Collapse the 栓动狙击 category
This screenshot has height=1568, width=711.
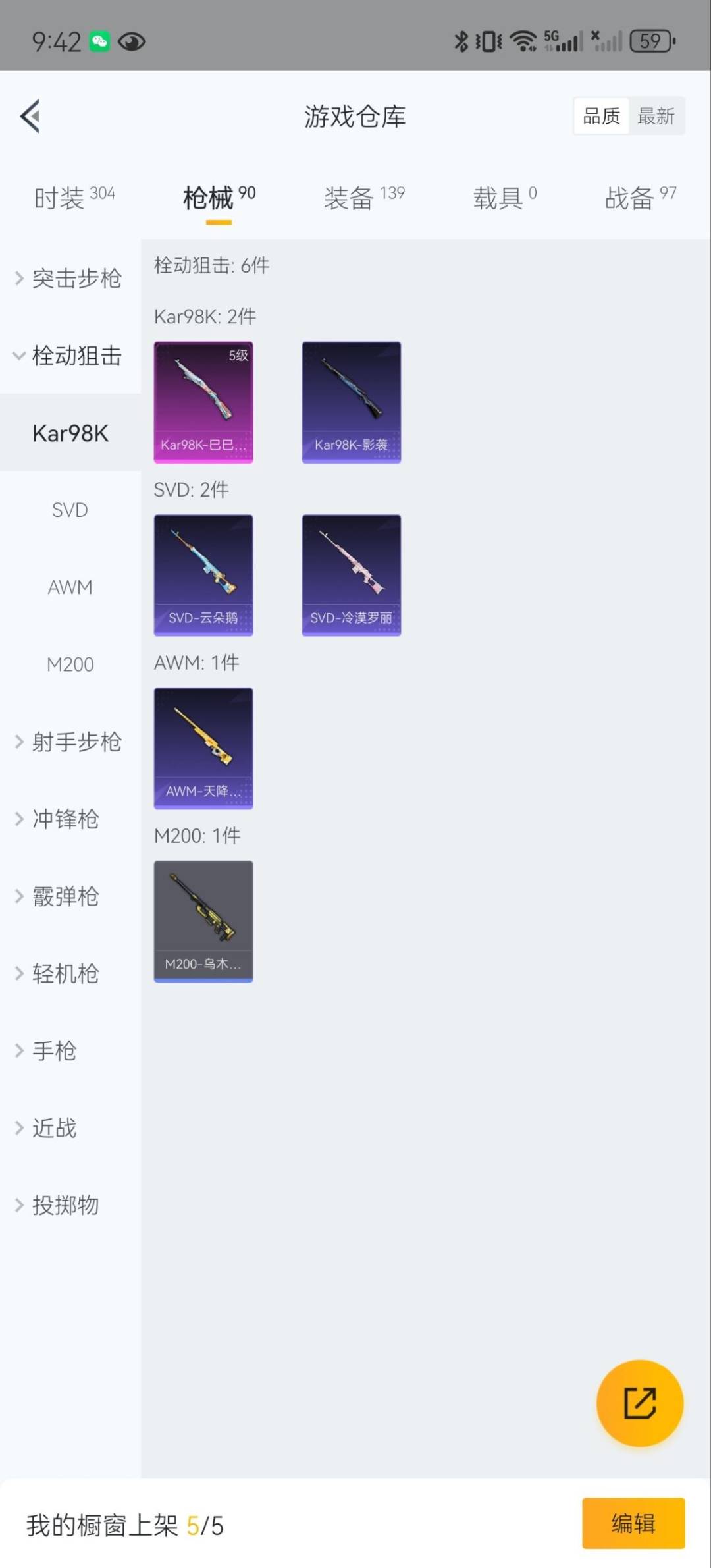tap(70, 356)
